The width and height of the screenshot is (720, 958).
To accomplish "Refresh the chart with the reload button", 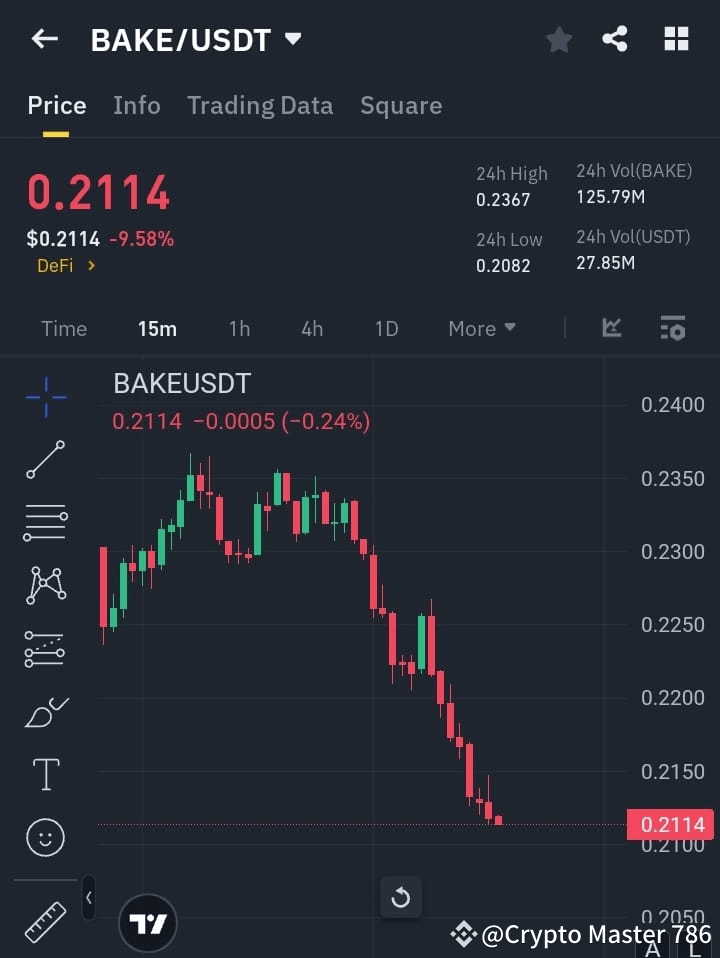I will 400,897.
